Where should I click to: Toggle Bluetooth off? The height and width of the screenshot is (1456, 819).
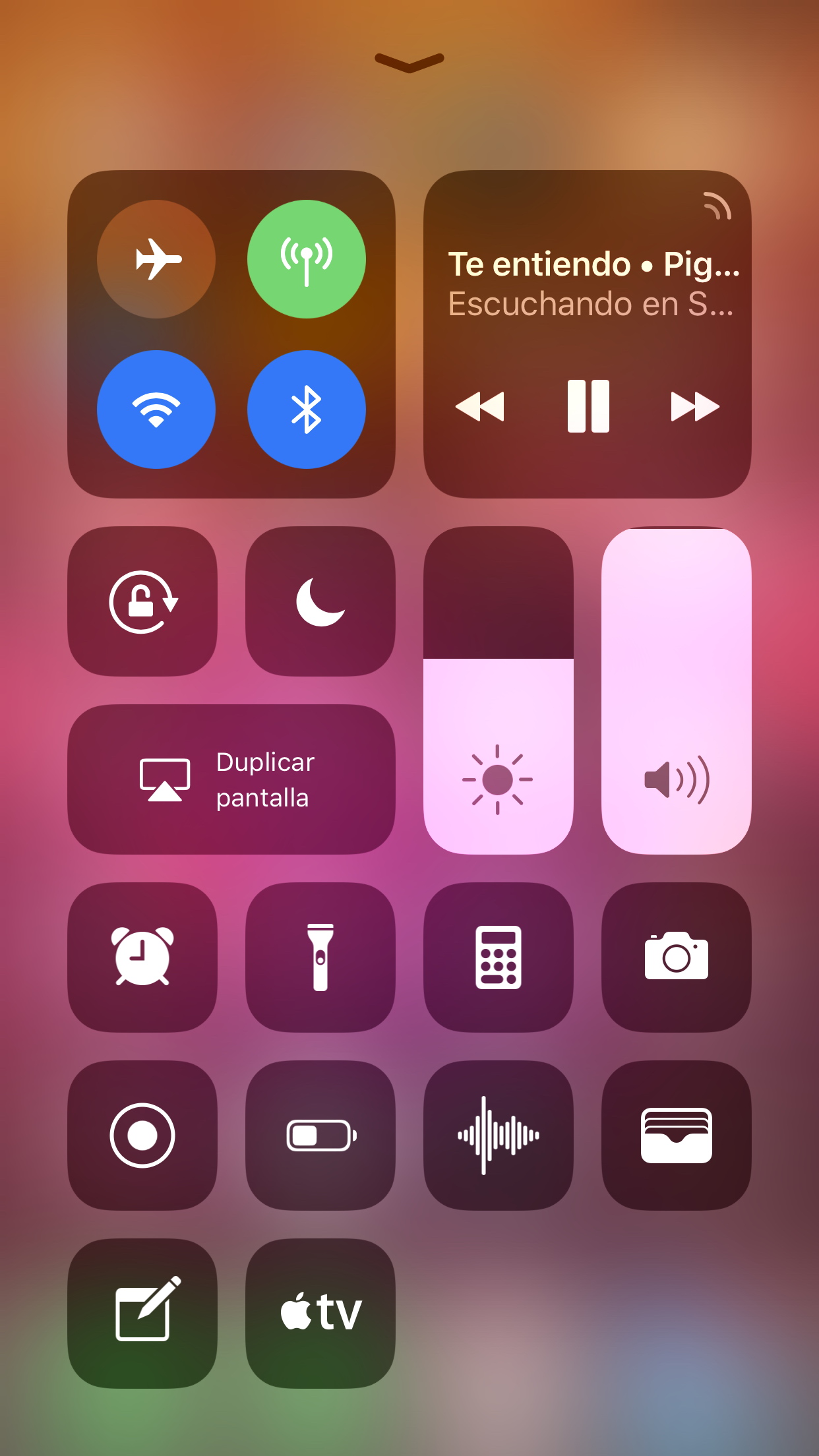point(307,409)
